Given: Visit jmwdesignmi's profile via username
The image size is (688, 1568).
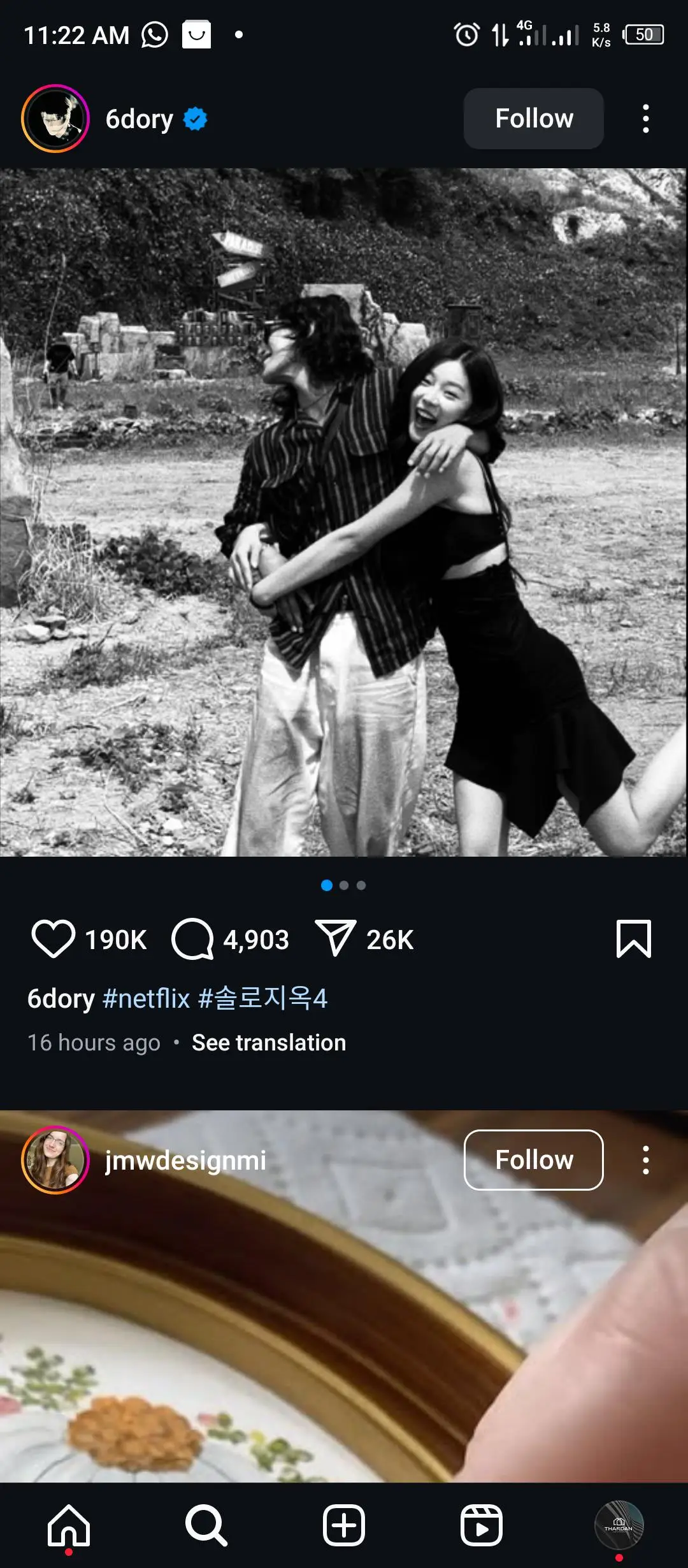Looking at the screenshot, I should coord(185,1161).
